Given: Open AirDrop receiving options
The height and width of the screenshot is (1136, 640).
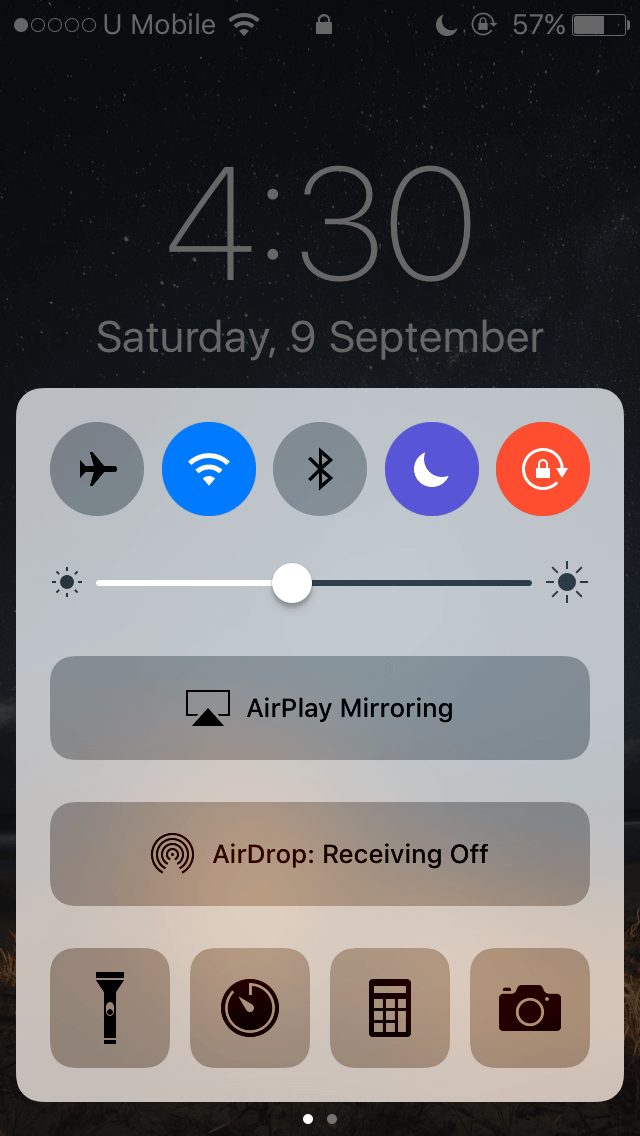Looking at the screenshot, I should [320, 854].
